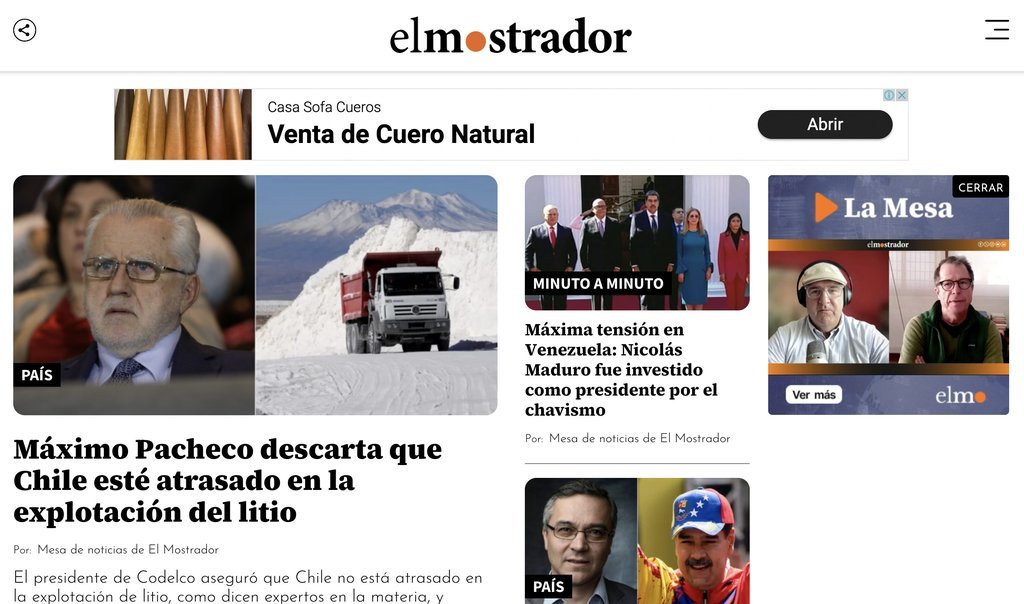Read the Máximo Pacheco headline article
Image resolution: width=1024 pixels, height=604 pixels.
pyautogui.click(x=227, y=480)
